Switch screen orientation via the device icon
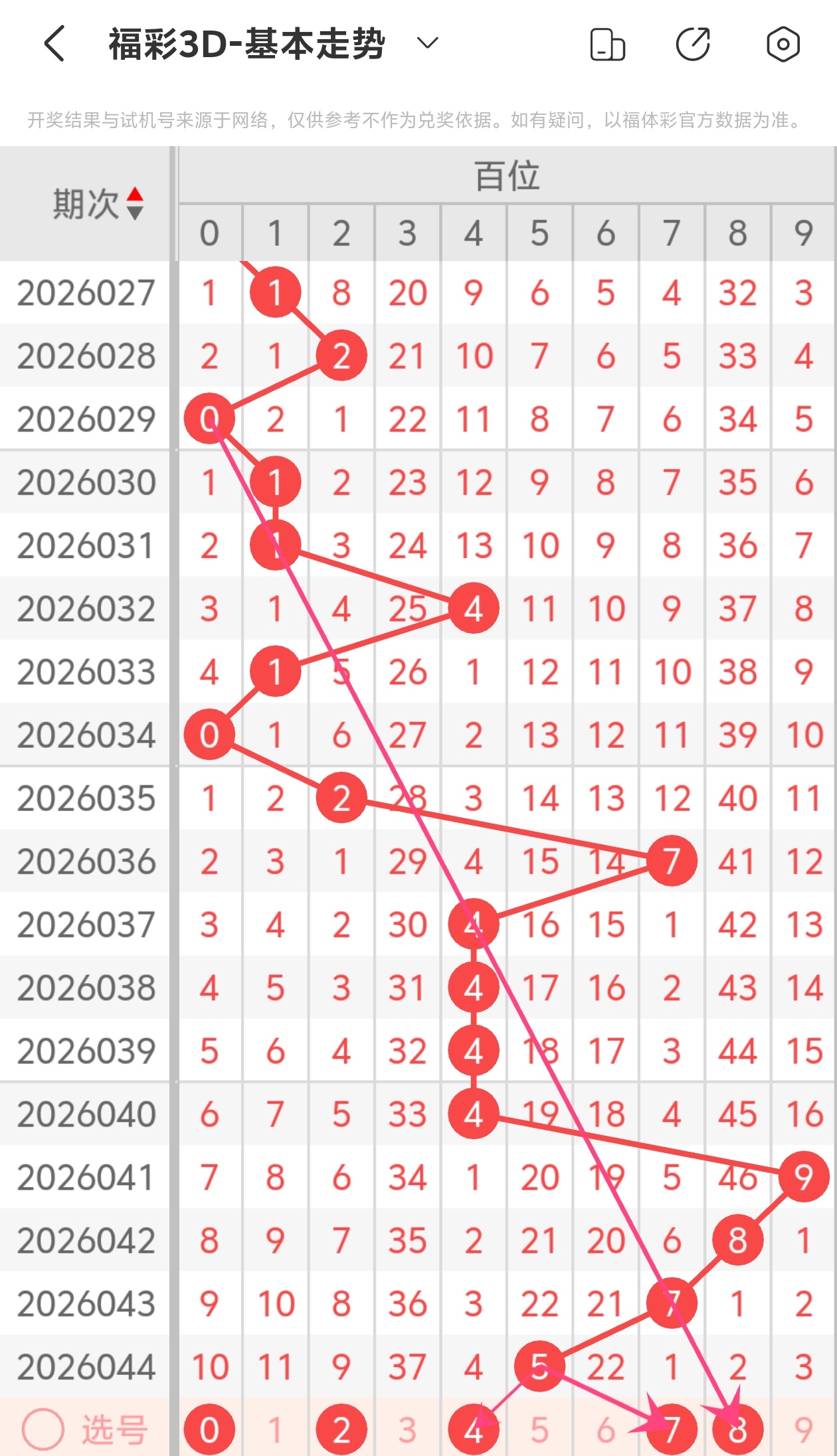The height and width of the screenshot is (1456, 837). [x=607, y=45]
